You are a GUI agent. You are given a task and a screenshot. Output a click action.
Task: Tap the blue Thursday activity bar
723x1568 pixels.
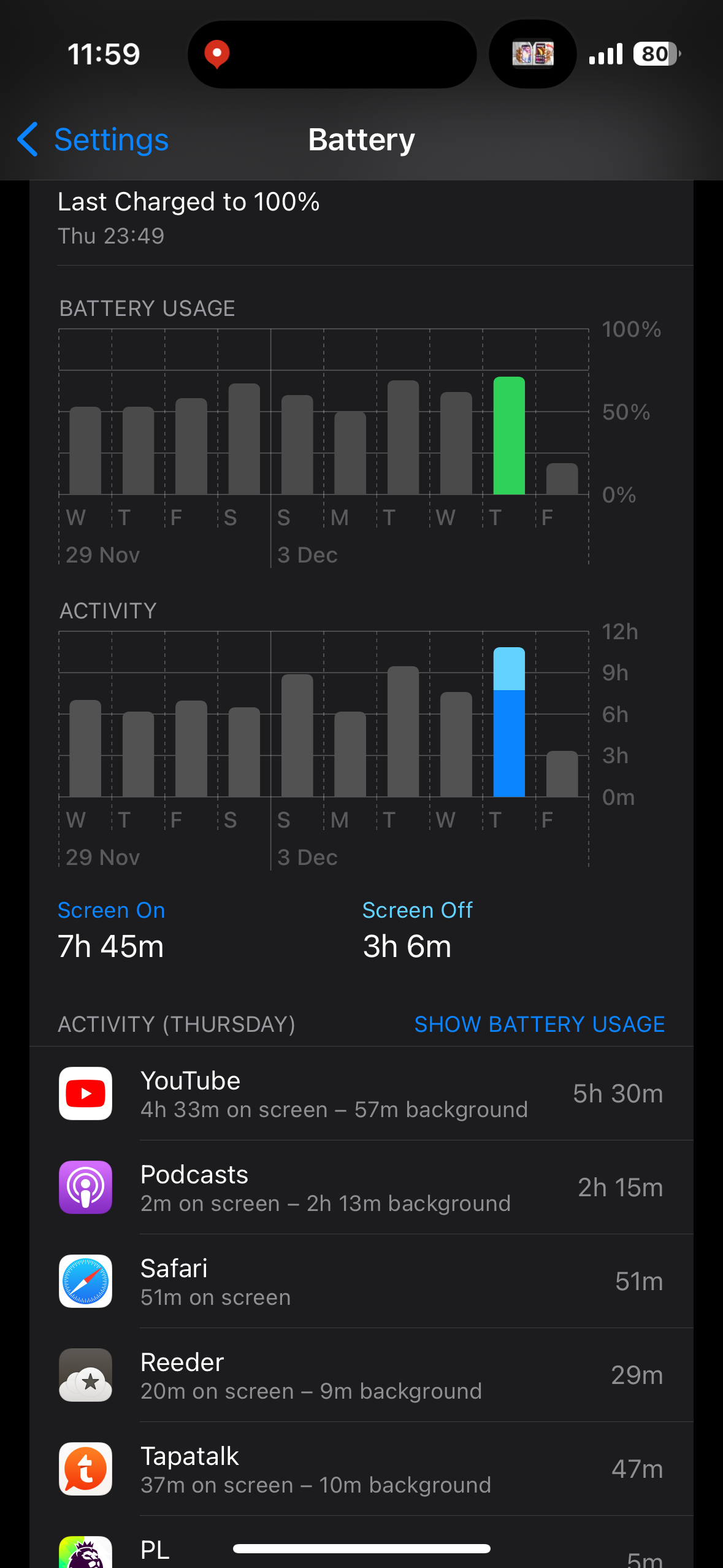pyautogui.click(x=509, y=724)
